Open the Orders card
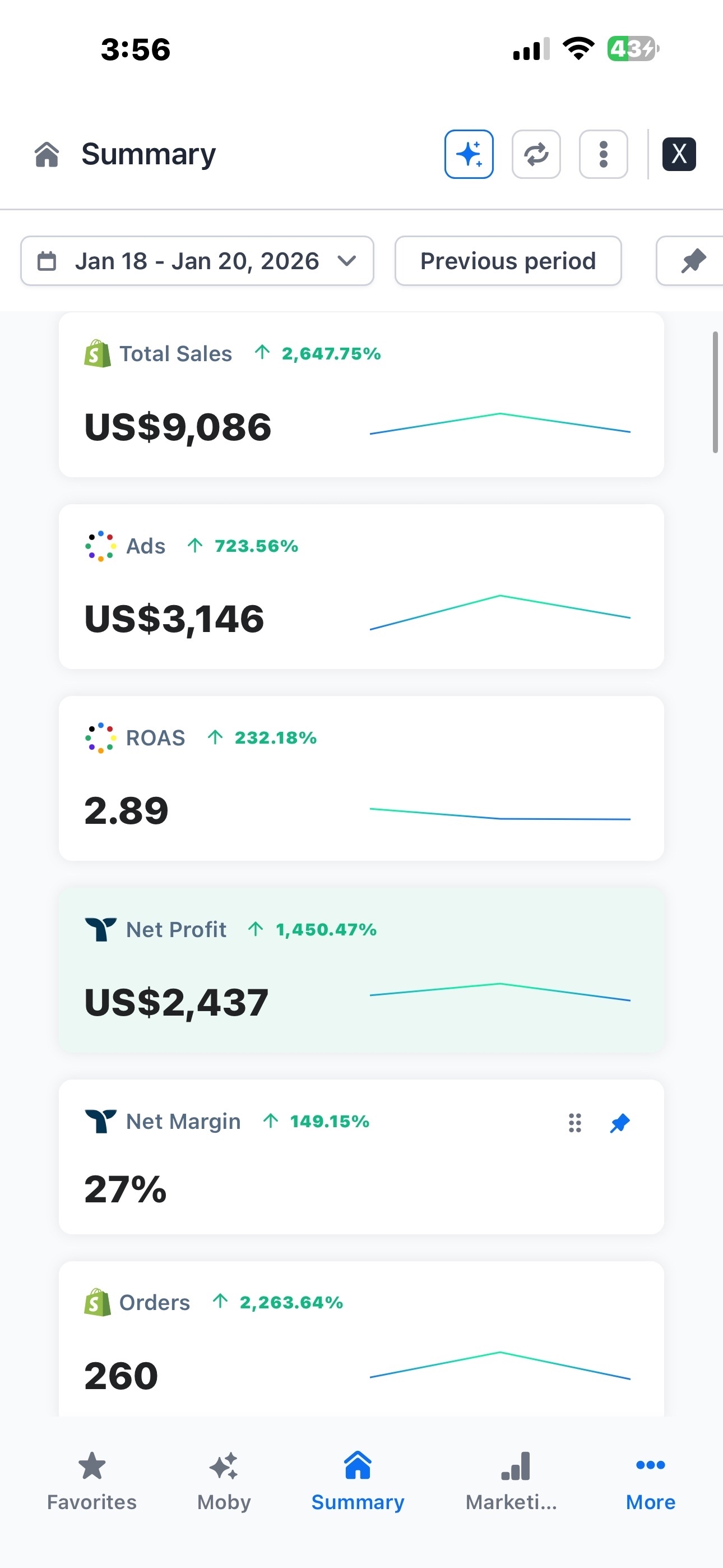This screenshot has width=723, height=1568. pos(361,1339)
